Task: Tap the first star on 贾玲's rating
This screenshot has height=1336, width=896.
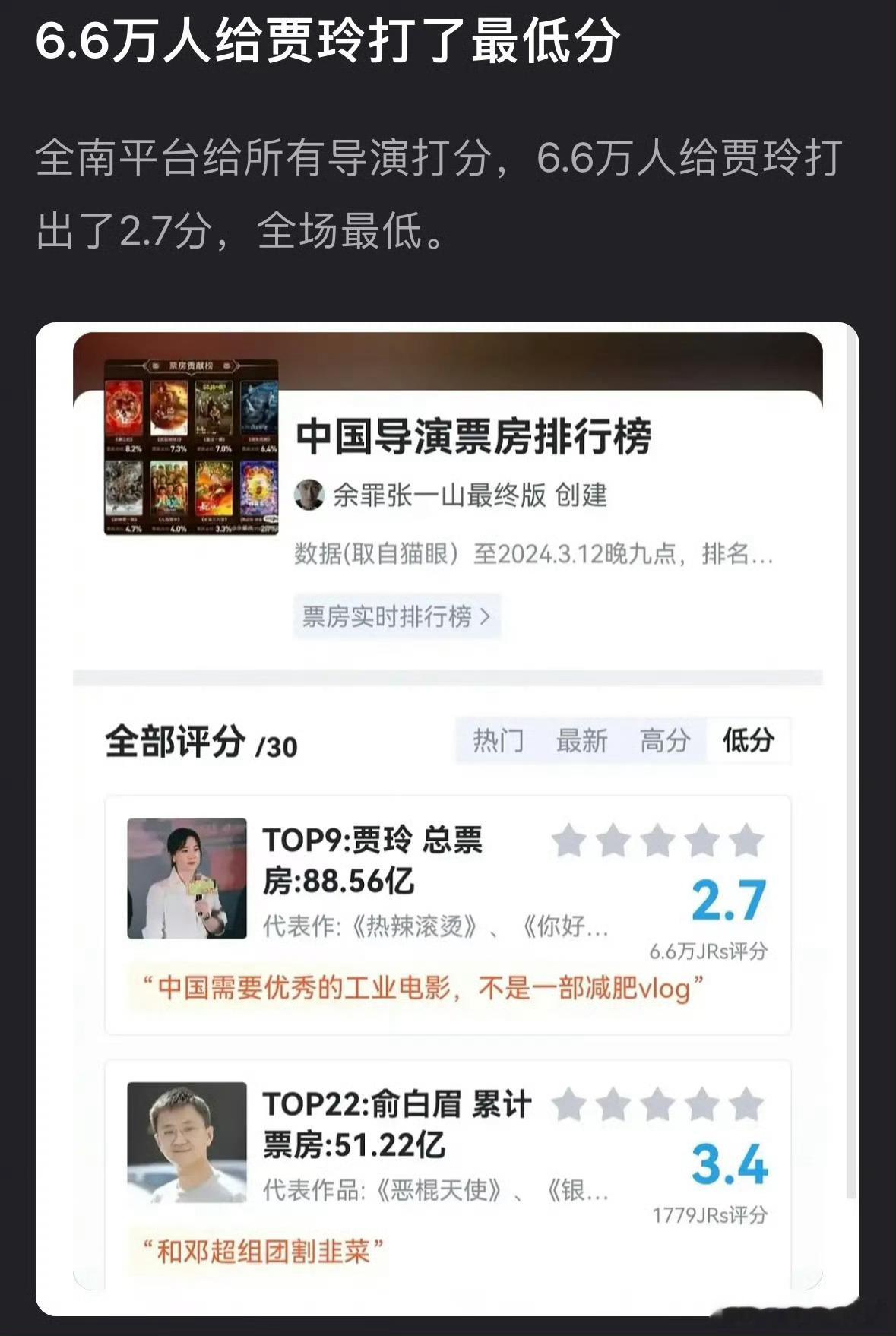Action: [x=569, y=840]
